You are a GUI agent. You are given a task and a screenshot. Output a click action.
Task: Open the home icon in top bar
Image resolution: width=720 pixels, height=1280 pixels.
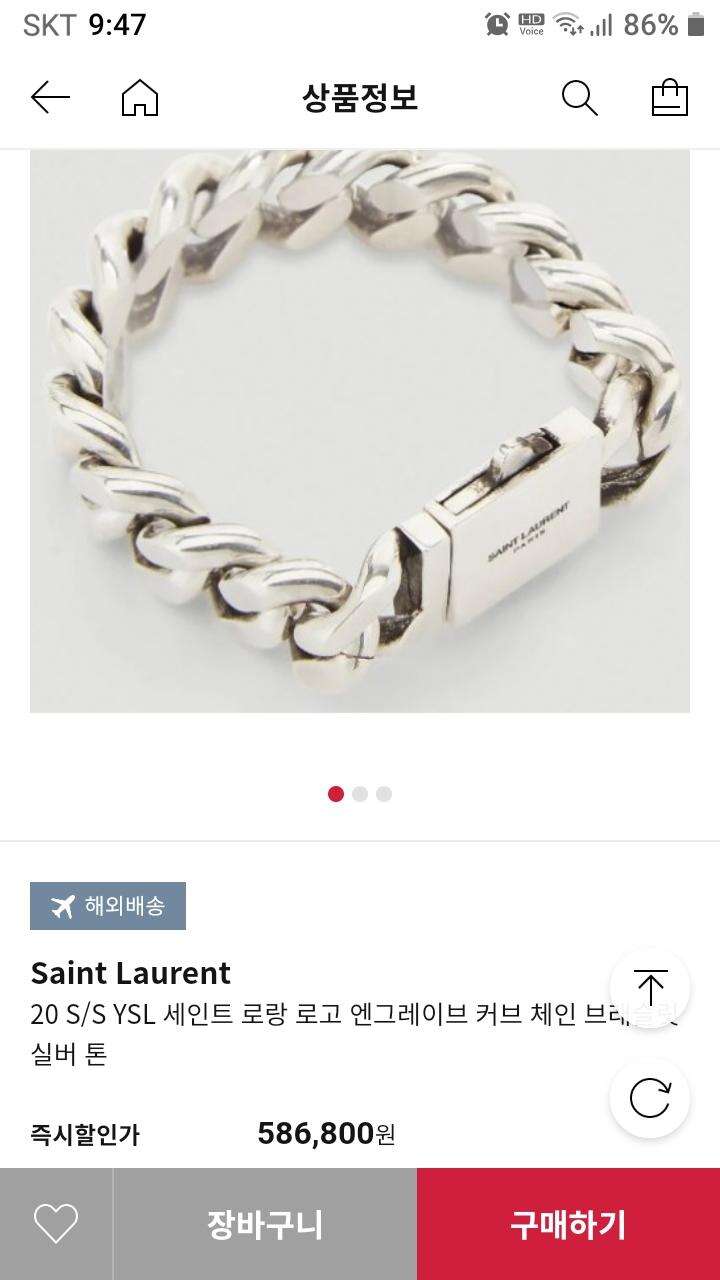[x=140, y=98]
